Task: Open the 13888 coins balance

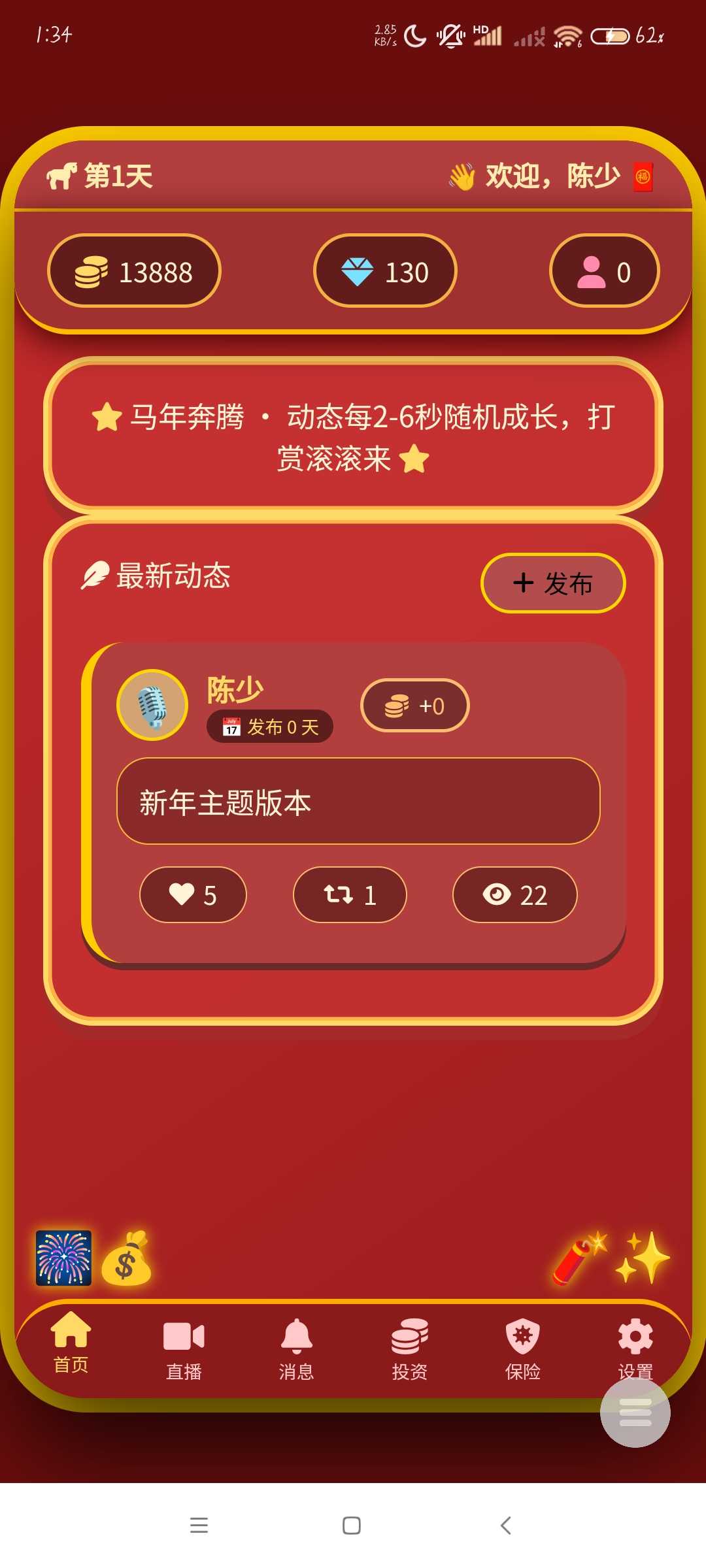Action: [134, 271]
